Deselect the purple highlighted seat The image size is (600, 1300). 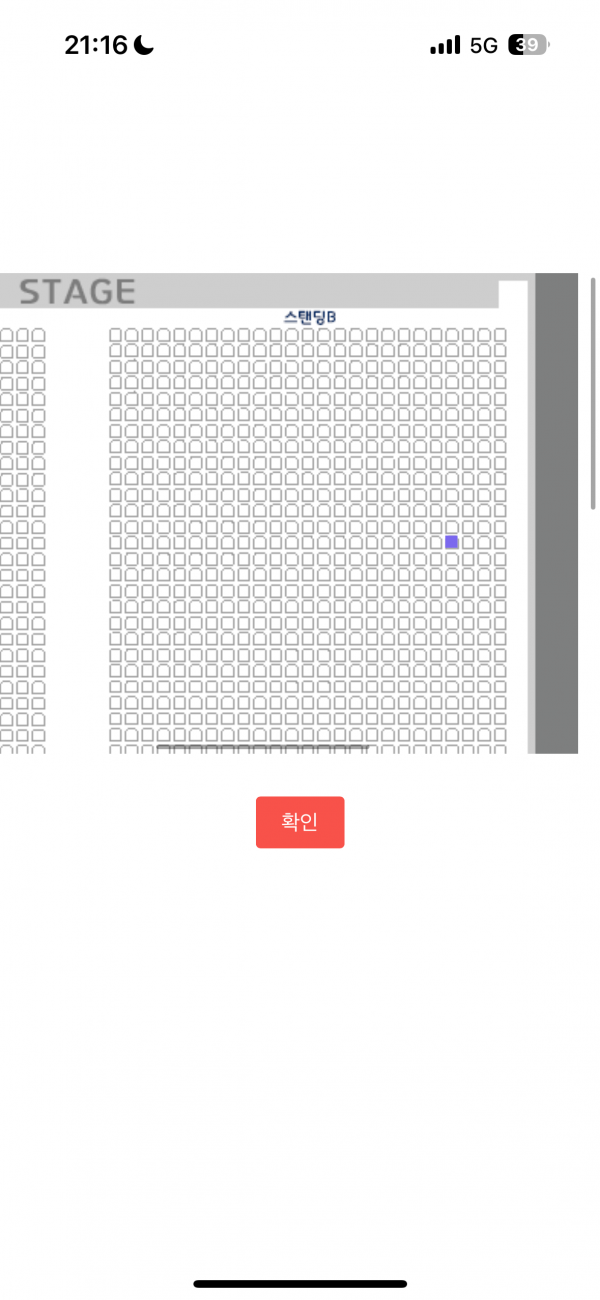452,542
